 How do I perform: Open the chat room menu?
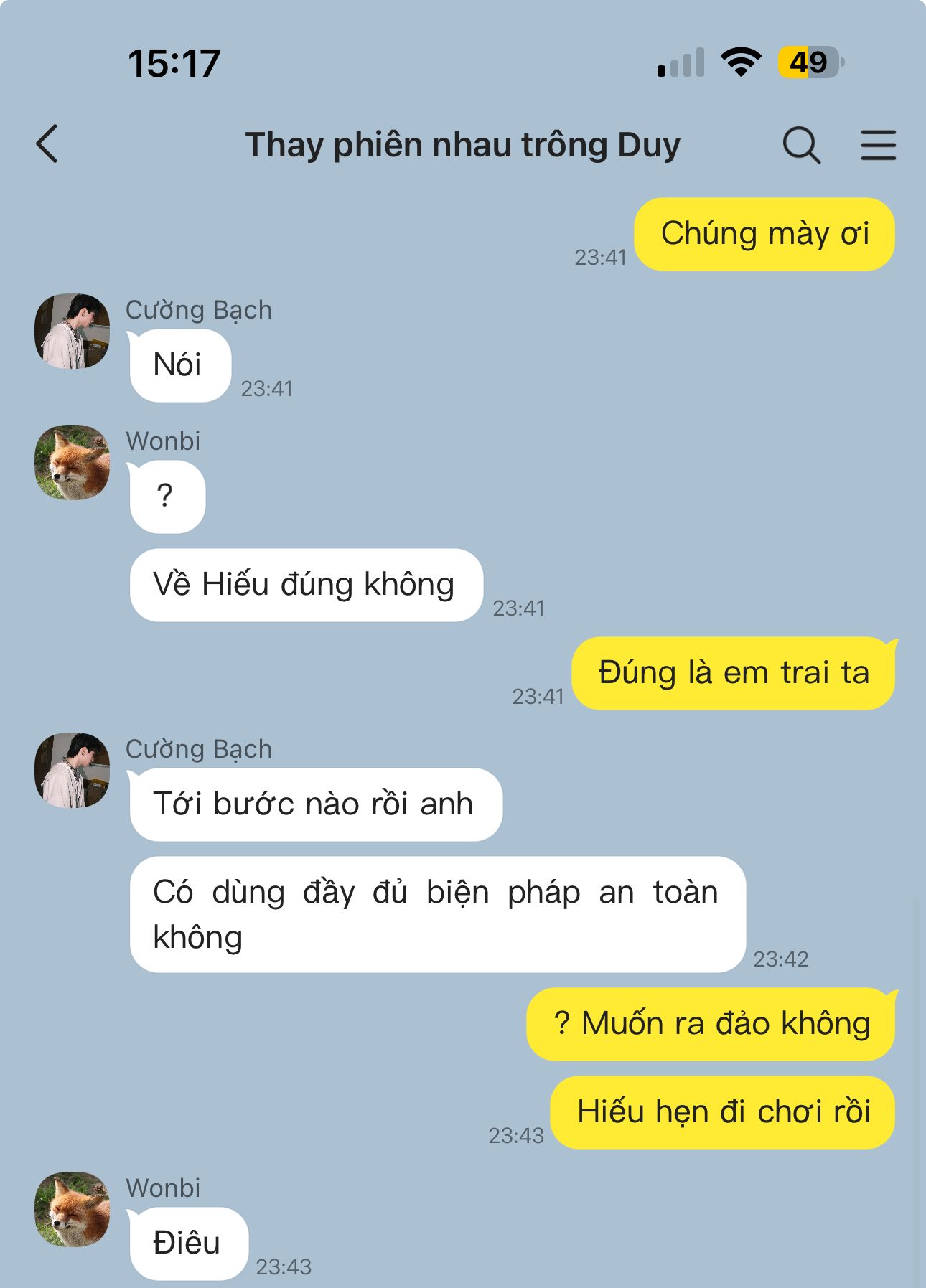coord(878,145)
